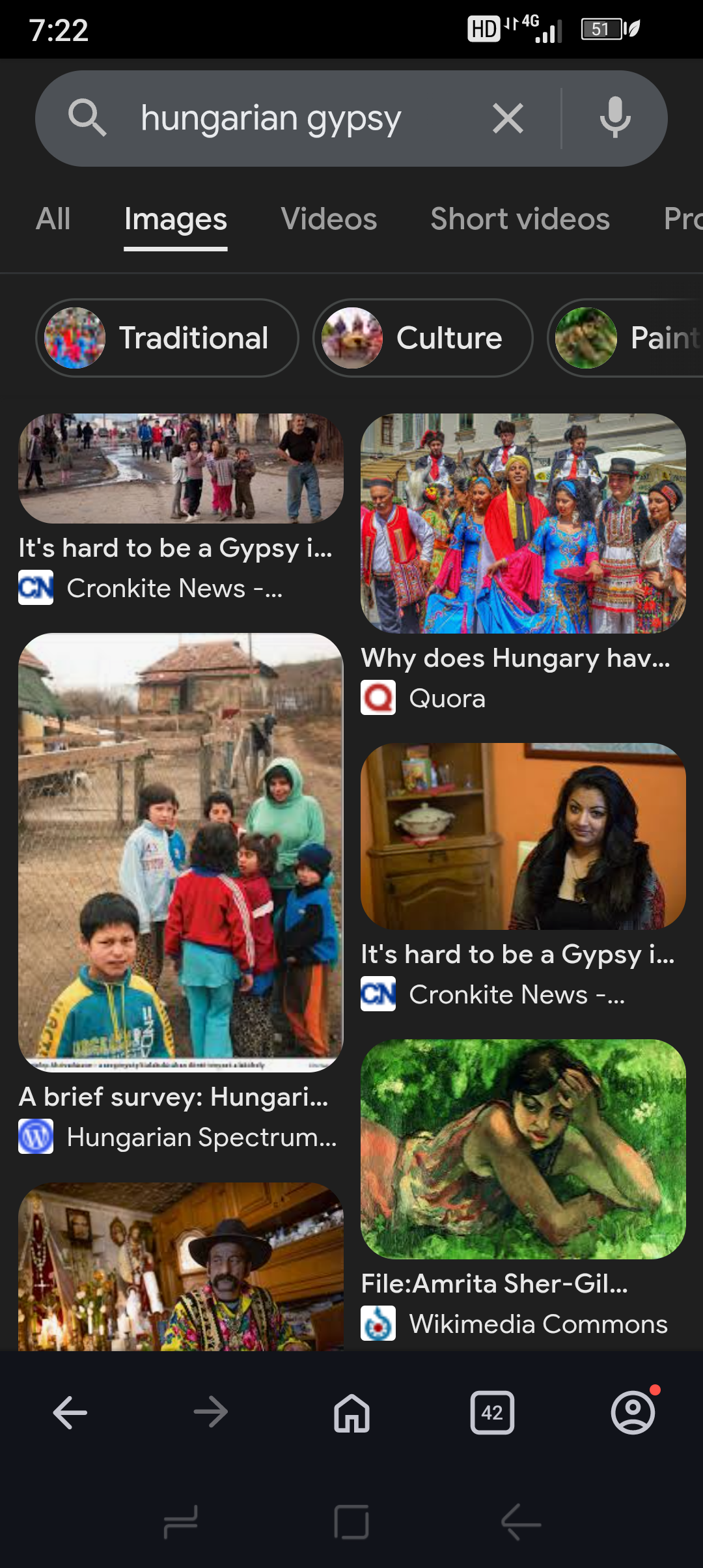Image resolution: width=703 pixels, height=1568 pixels.
Task: Go back in the browser
Action: coord(70,1413)
